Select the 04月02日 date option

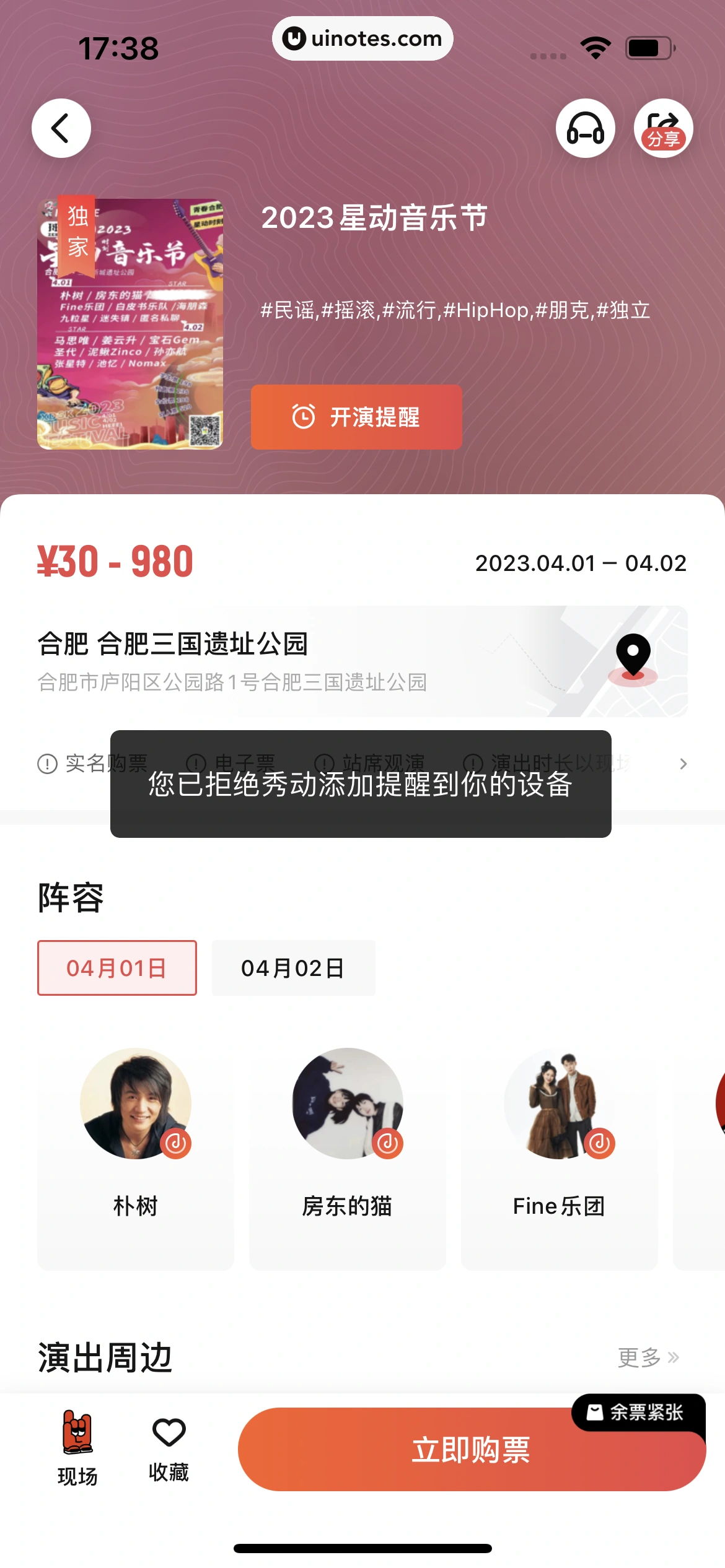(293, 968)
